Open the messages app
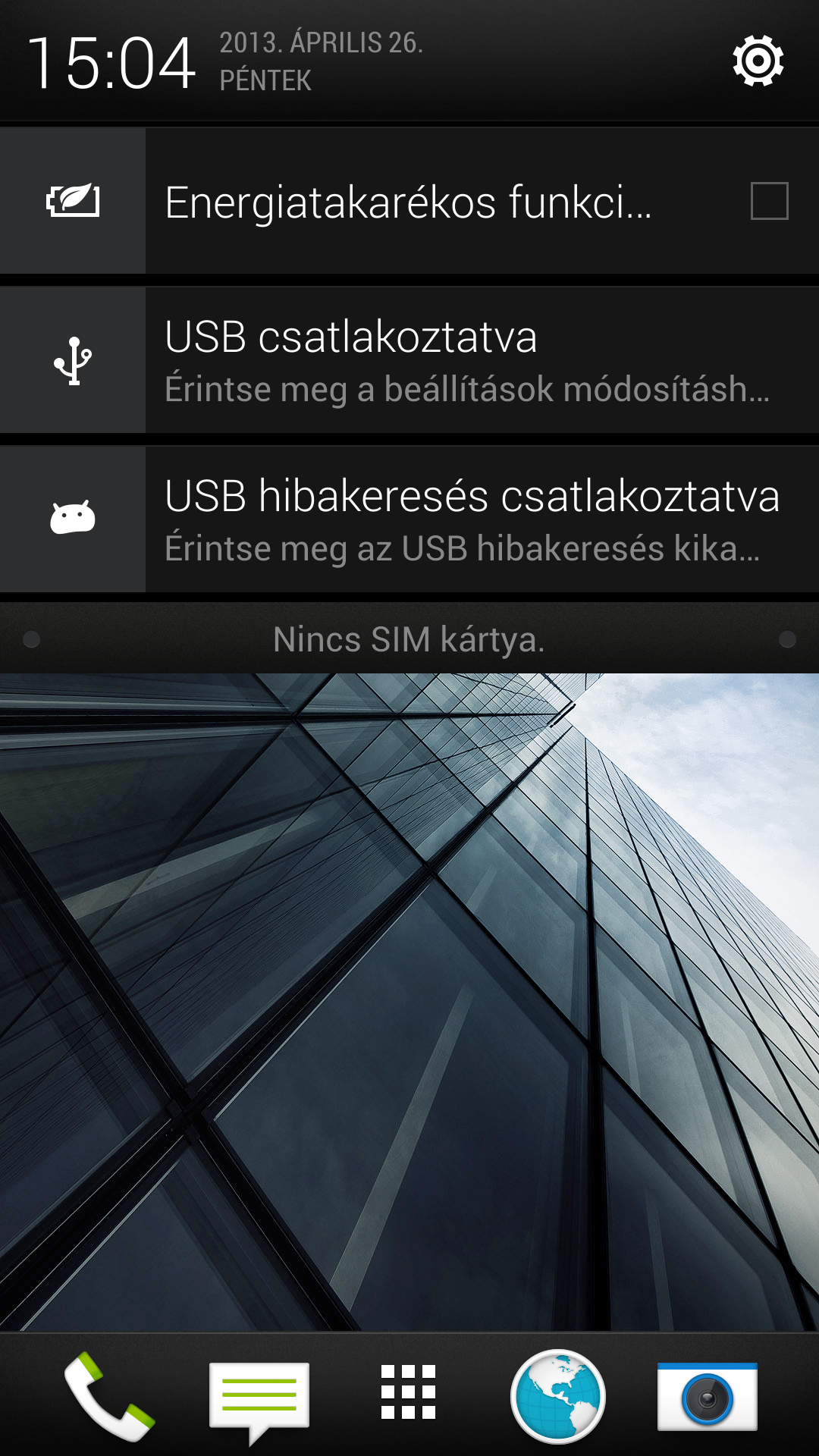Screen dimensions: 819x1456 point(259,1398)
